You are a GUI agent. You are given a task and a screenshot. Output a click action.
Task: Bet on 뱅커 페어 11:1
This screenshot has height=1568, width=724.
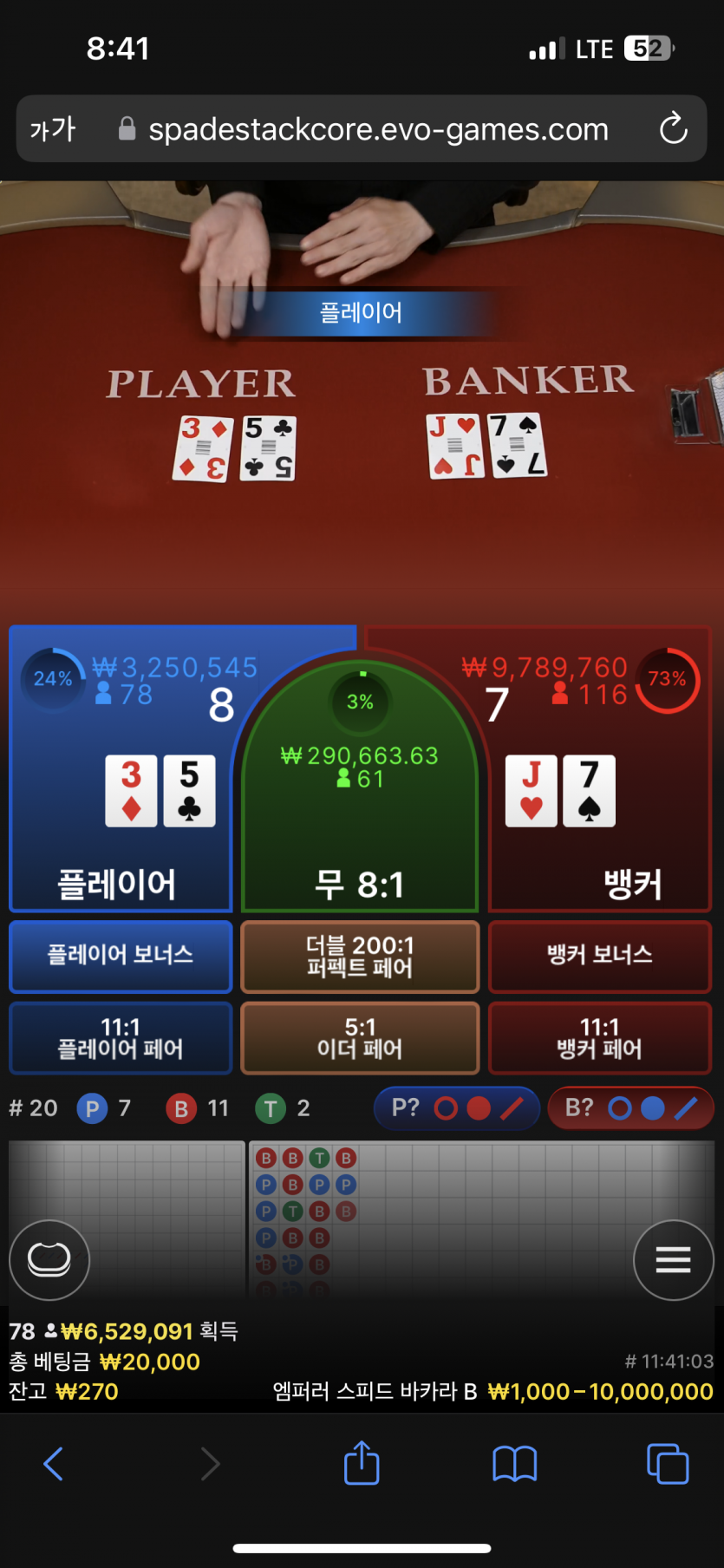coord(600,1038)
